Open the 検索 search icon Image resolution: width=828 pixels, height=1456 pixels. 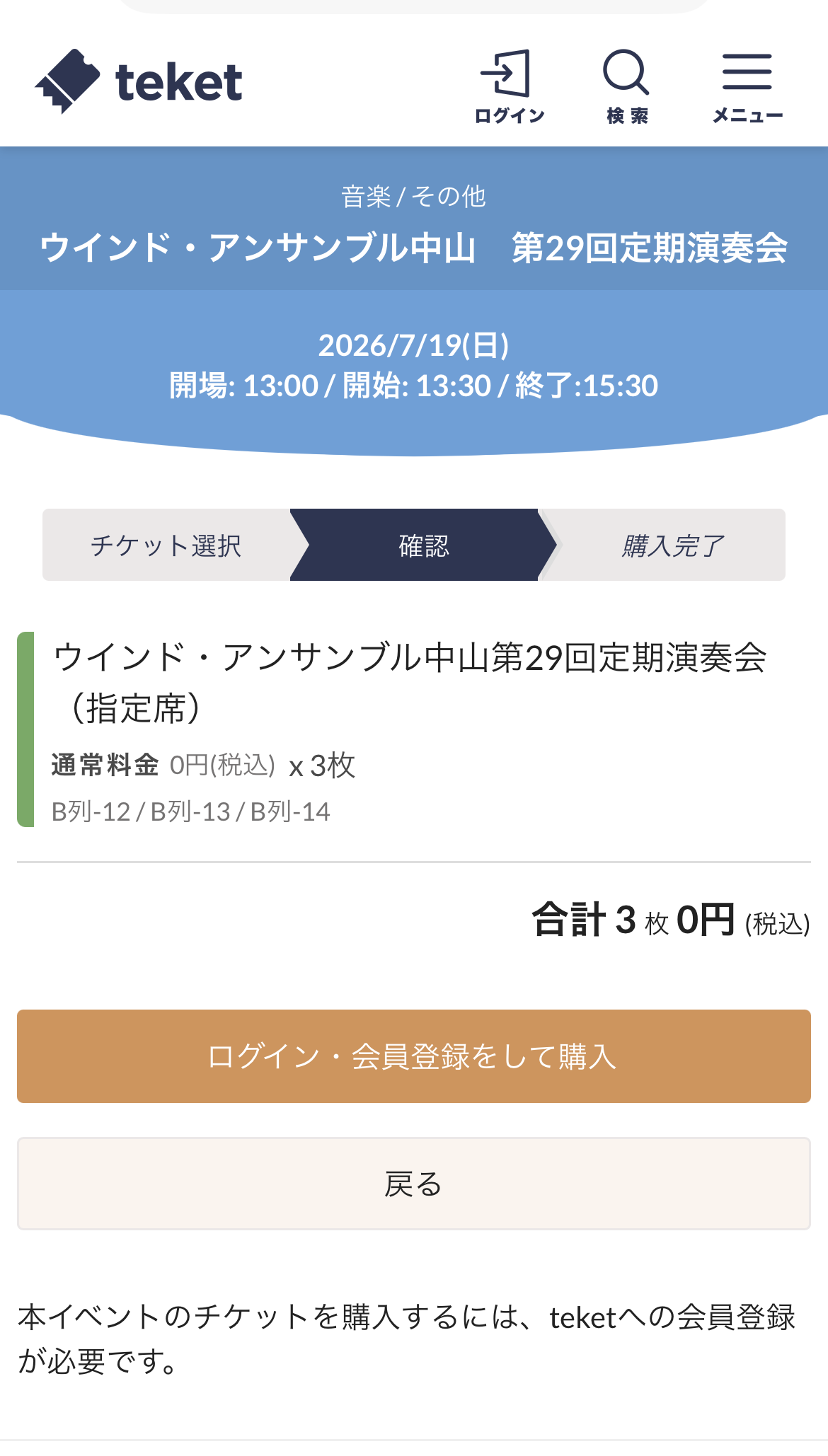[627, 86]
